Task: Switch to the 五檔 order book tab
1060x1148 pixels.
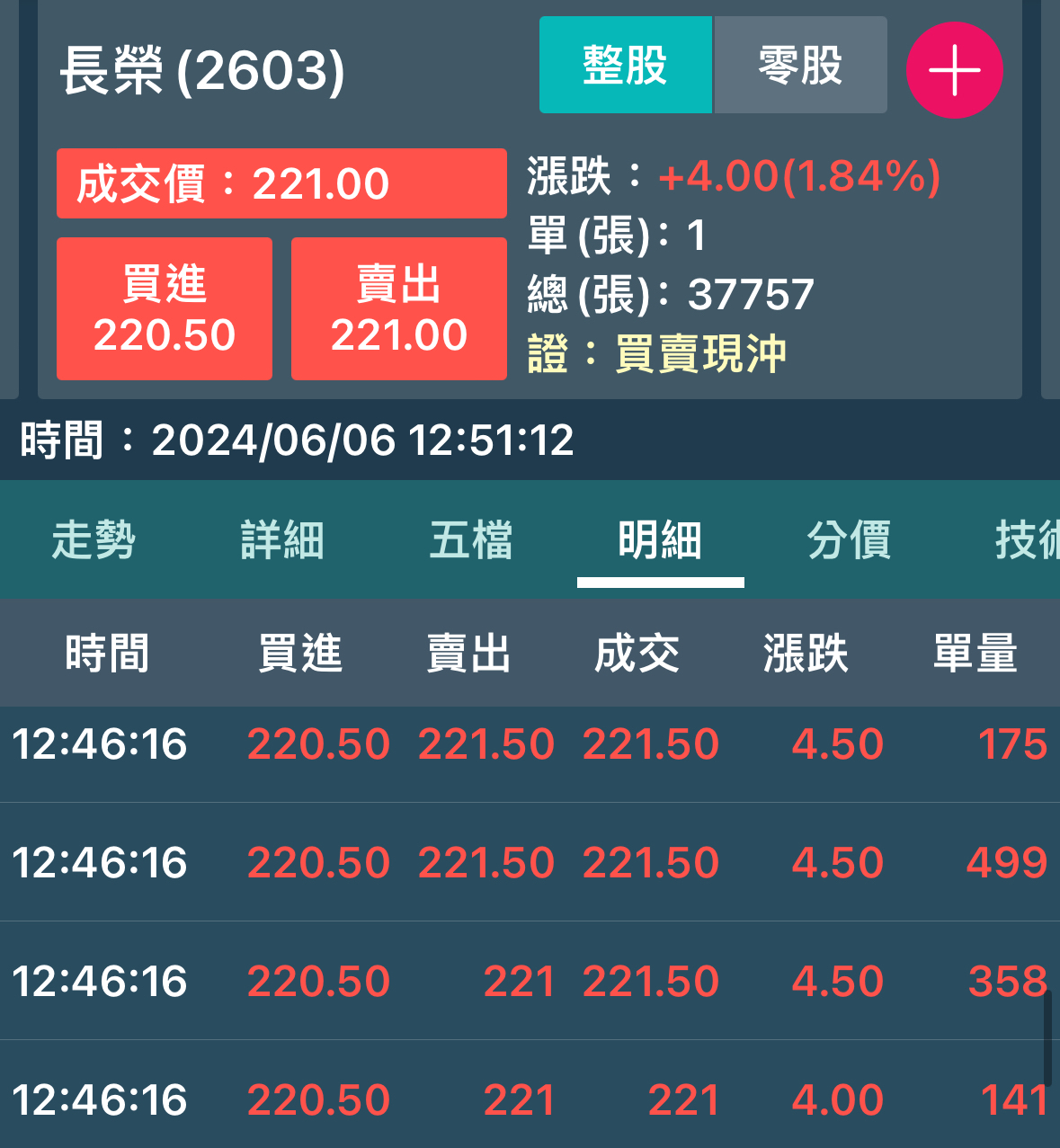Action: (471, 540)
